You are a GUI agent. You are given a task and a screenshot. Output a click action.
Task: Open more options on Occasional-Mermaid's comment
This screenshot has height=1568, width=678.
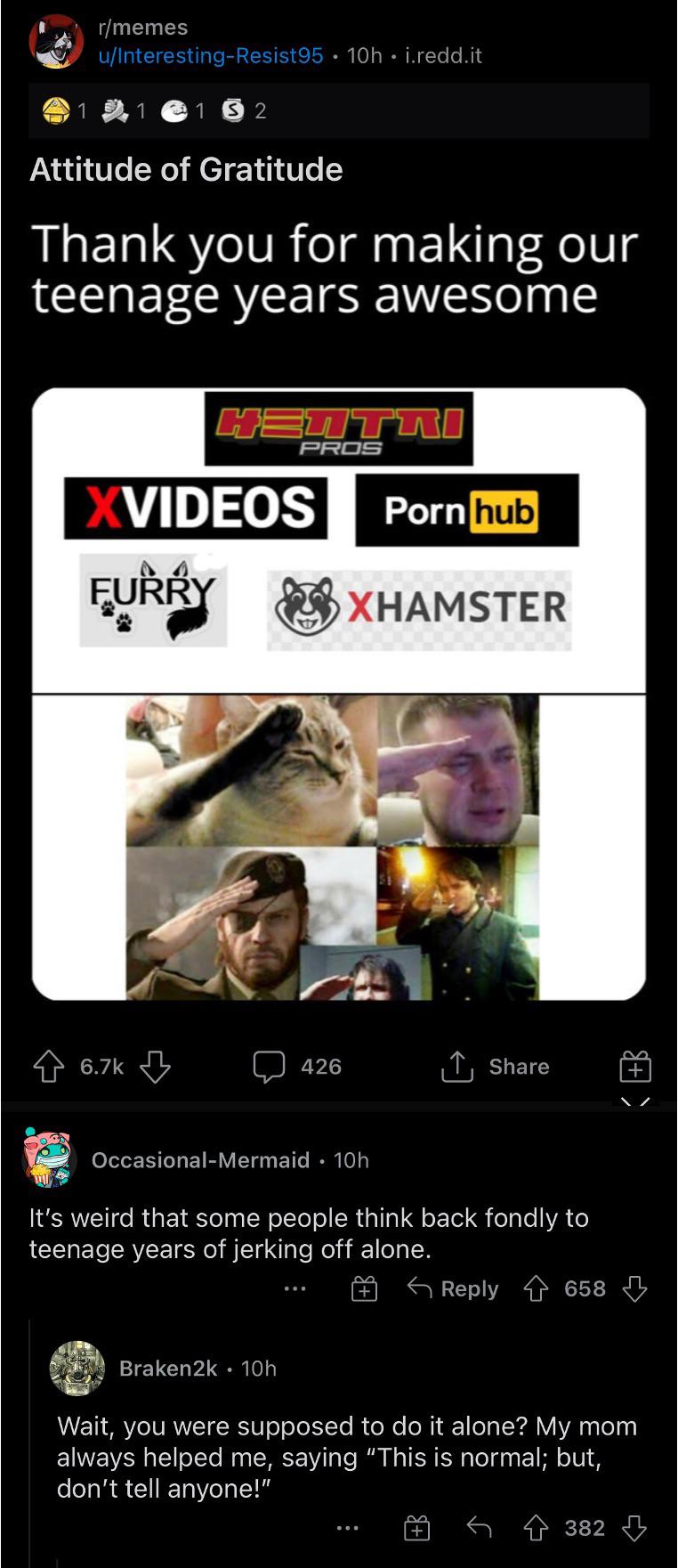point(295,1288)
